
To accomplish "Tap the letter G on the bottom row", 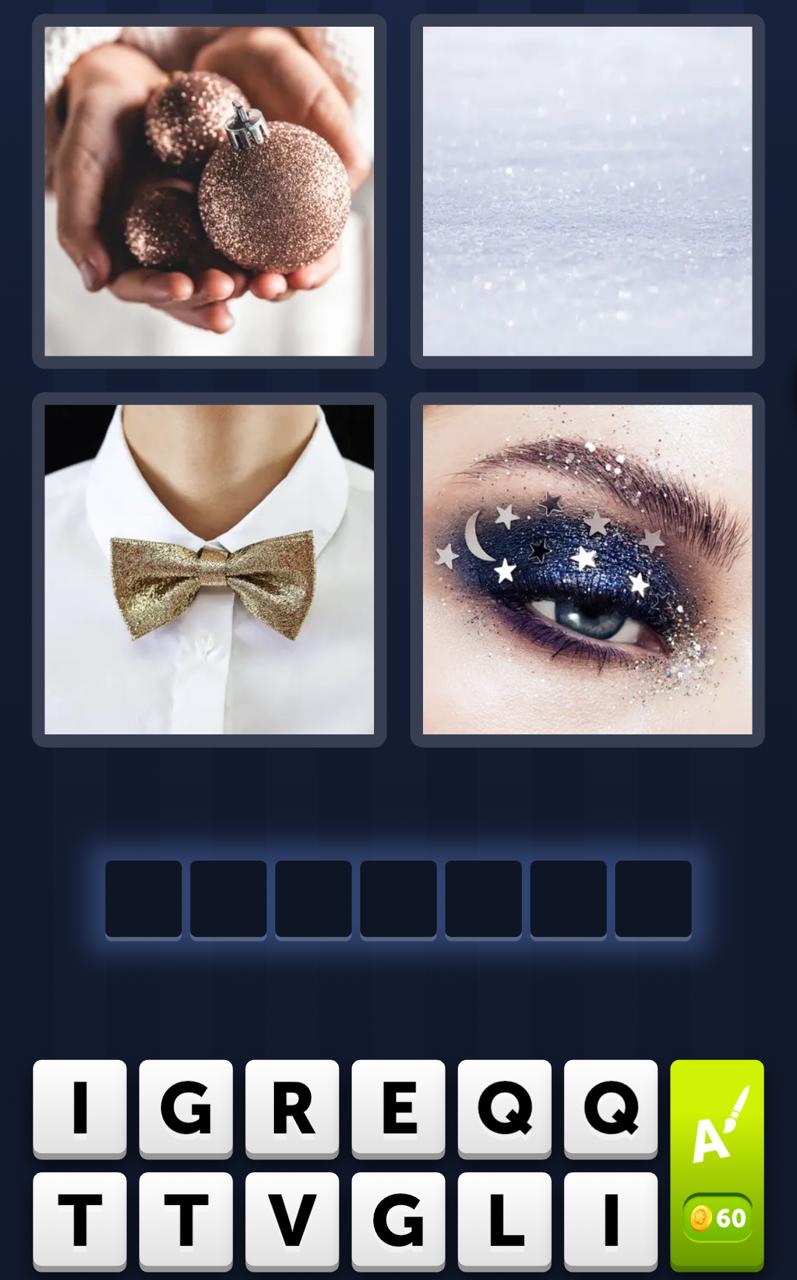I will click(x=396, y=1222).
